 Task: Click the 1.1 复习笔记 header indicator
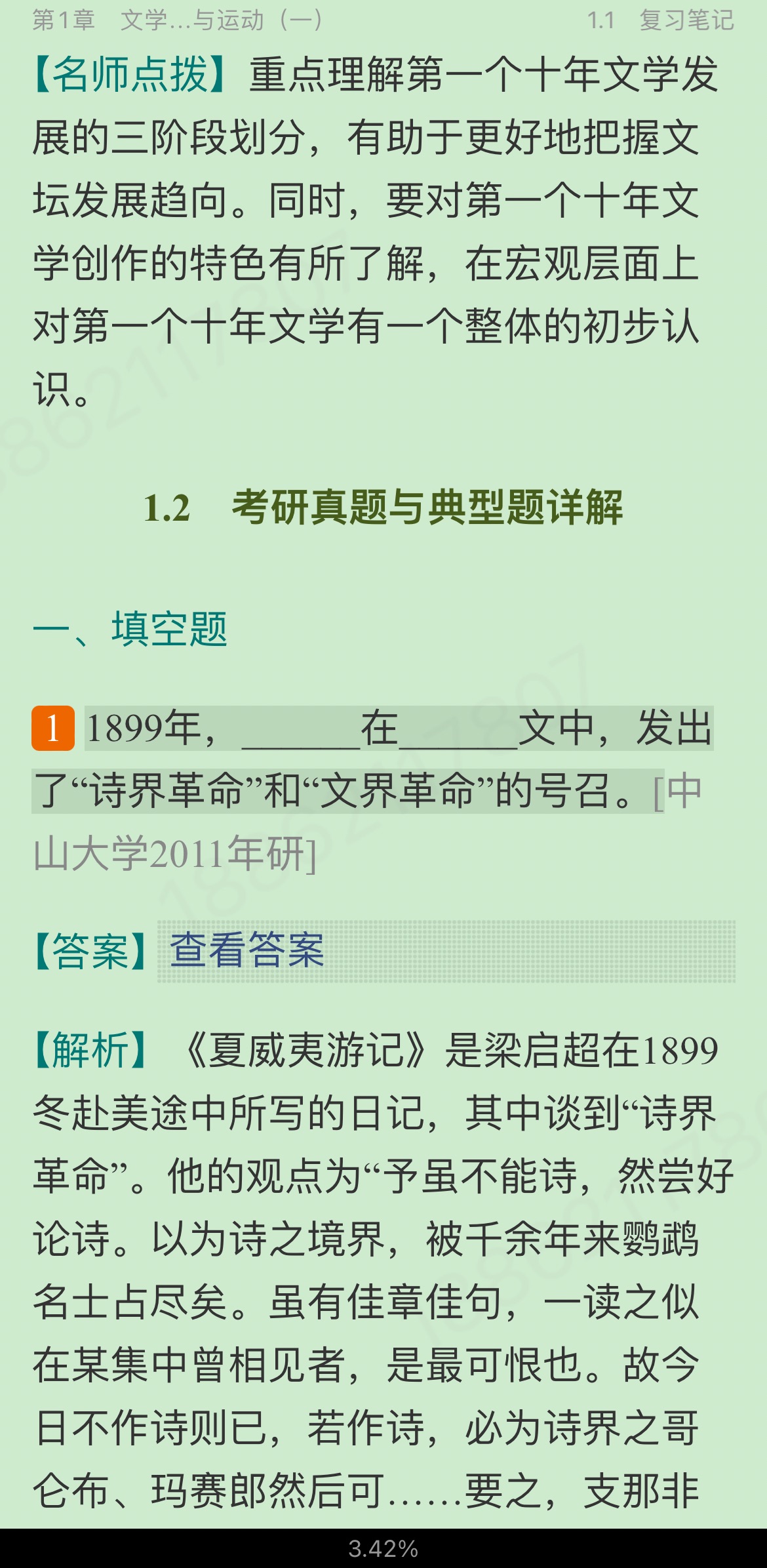point(664,20)
